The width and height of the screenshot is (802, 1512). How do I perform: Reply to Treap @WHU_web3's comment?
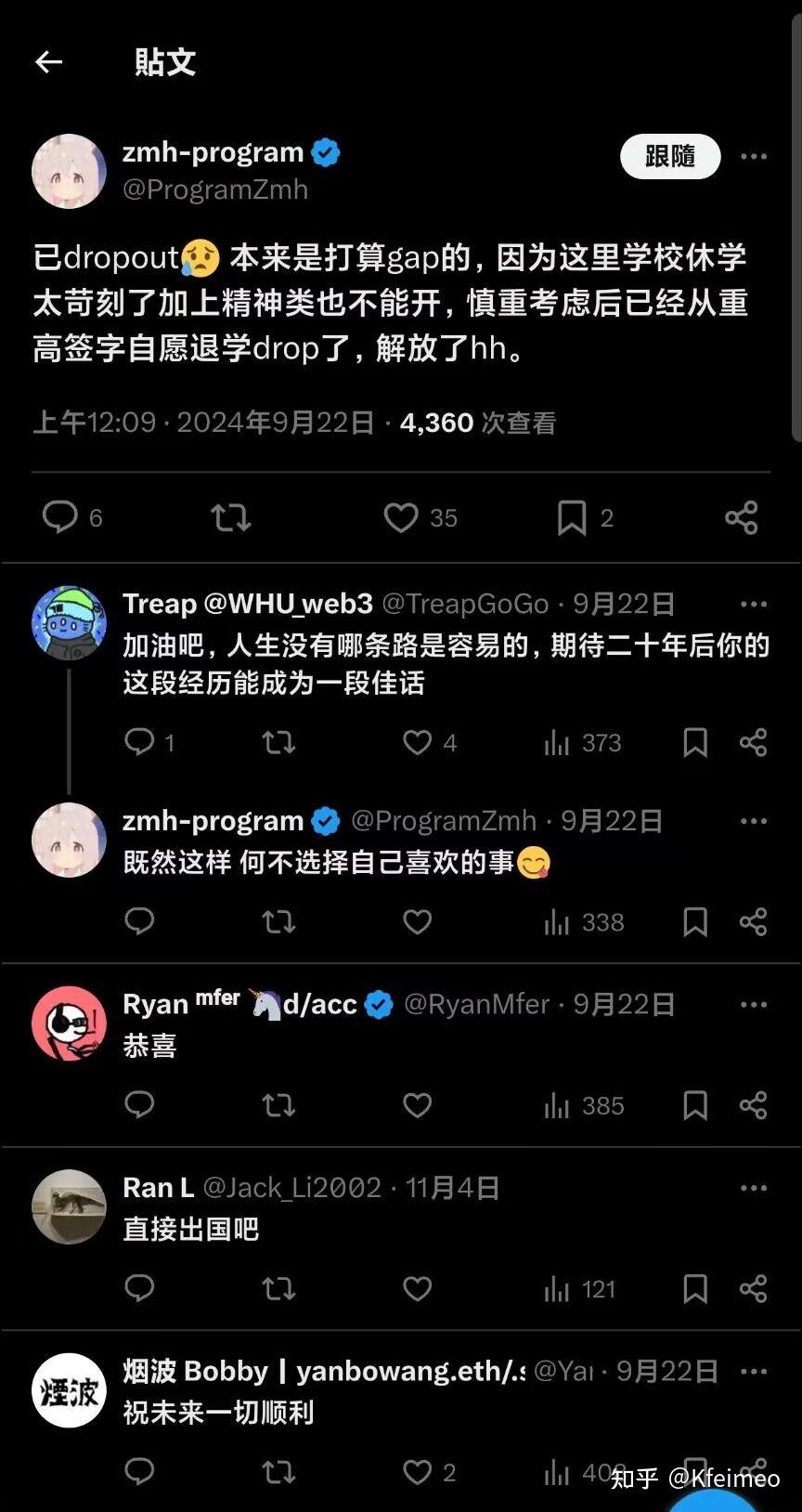[139, 742]
